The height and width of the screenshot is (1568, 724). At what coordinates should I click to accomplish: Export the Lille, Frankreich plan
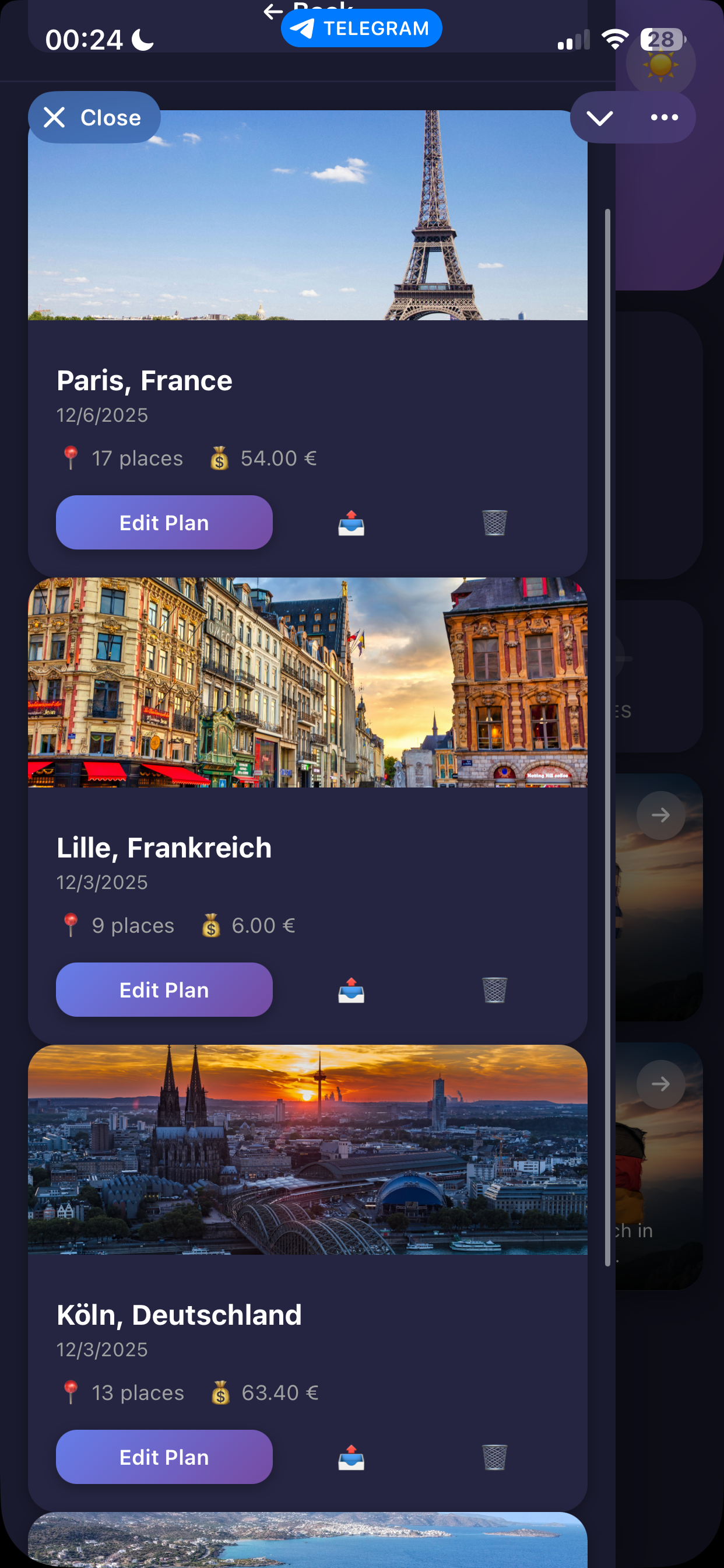(x=350, y=990)
